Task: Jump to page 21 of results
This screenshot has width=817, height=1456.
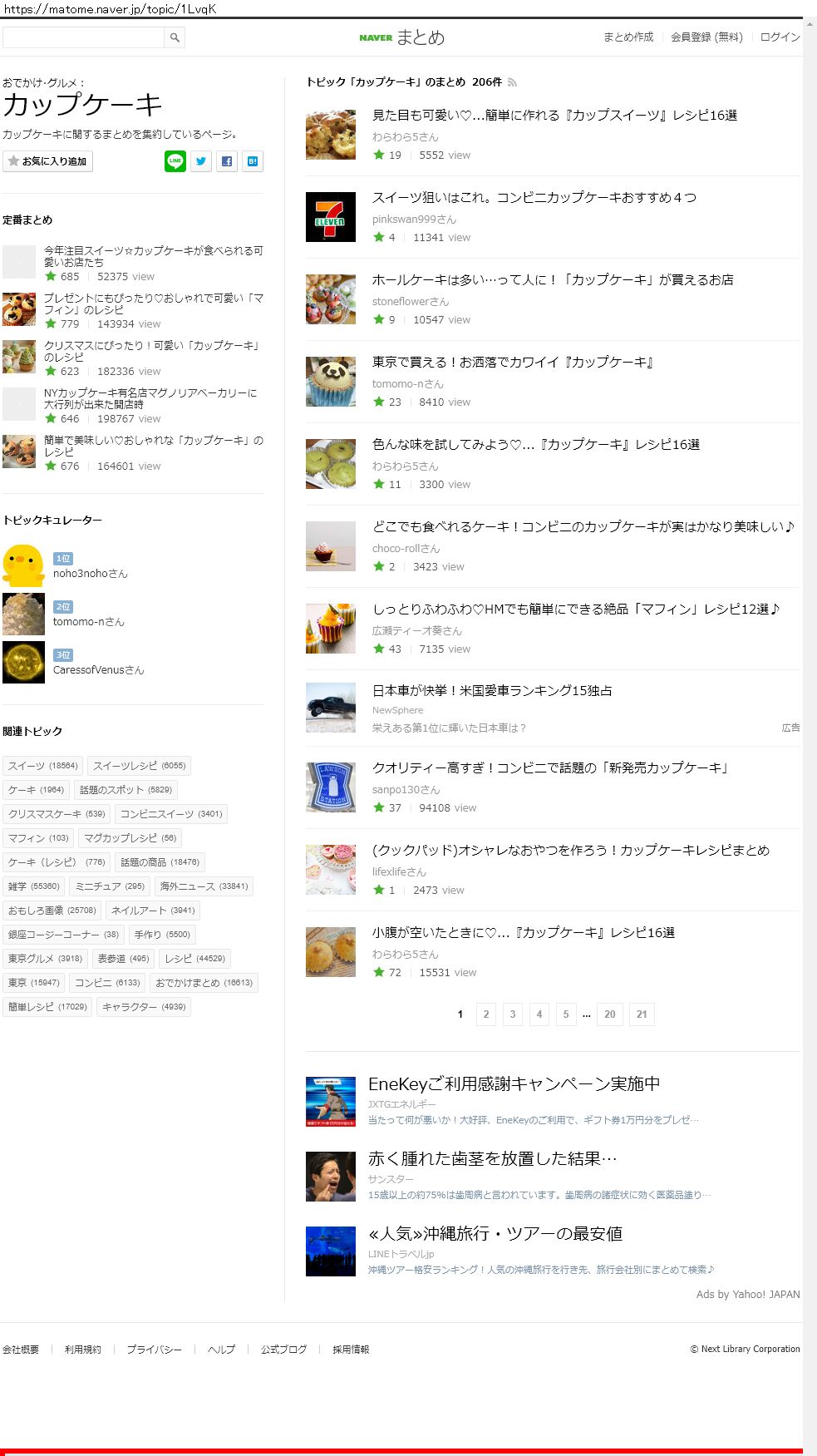Action: pos(642,1014)
